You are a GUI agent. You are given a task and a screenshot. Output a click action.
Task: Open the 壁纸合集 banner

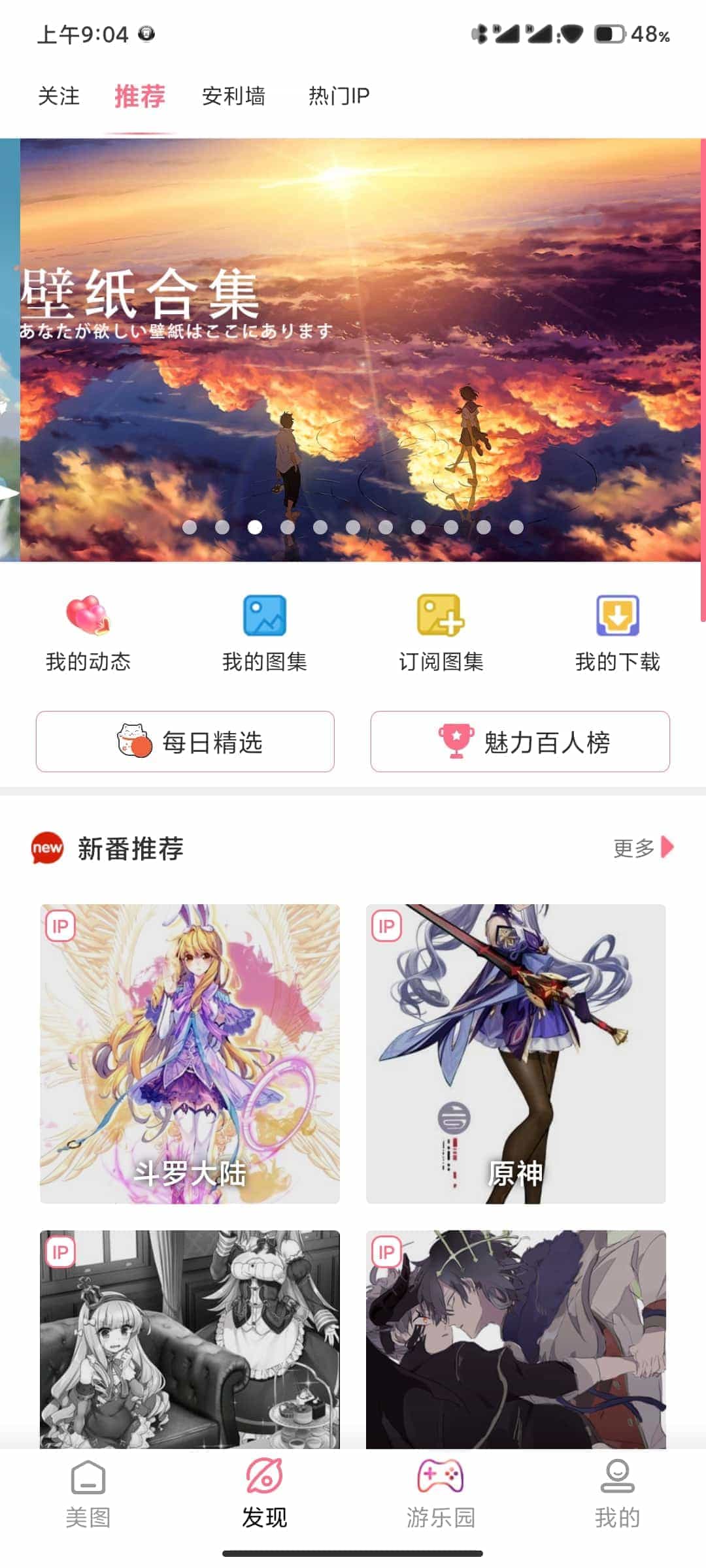[360, 350]
